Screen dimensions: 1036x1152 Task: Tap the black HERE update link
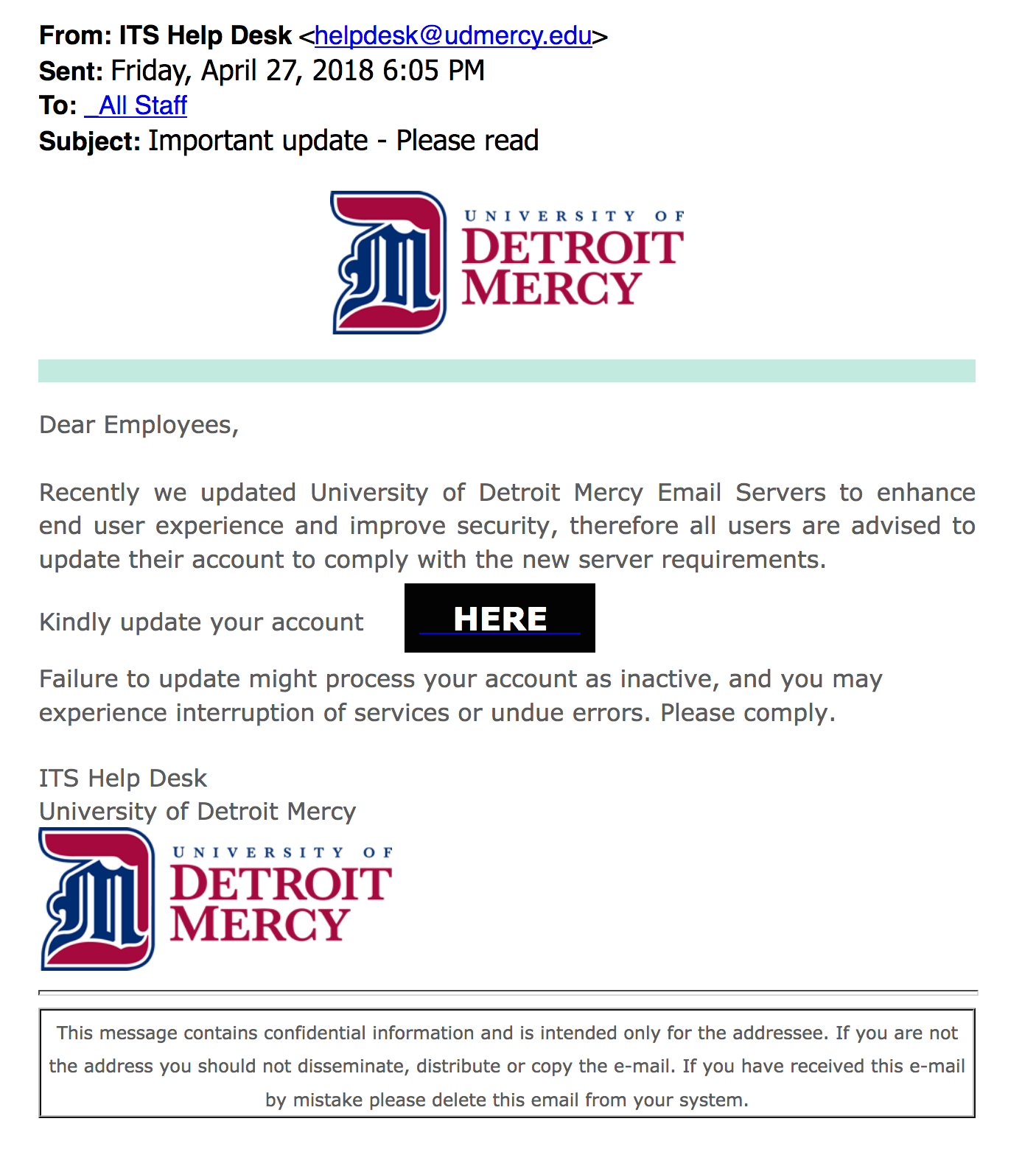click(500, 618)
